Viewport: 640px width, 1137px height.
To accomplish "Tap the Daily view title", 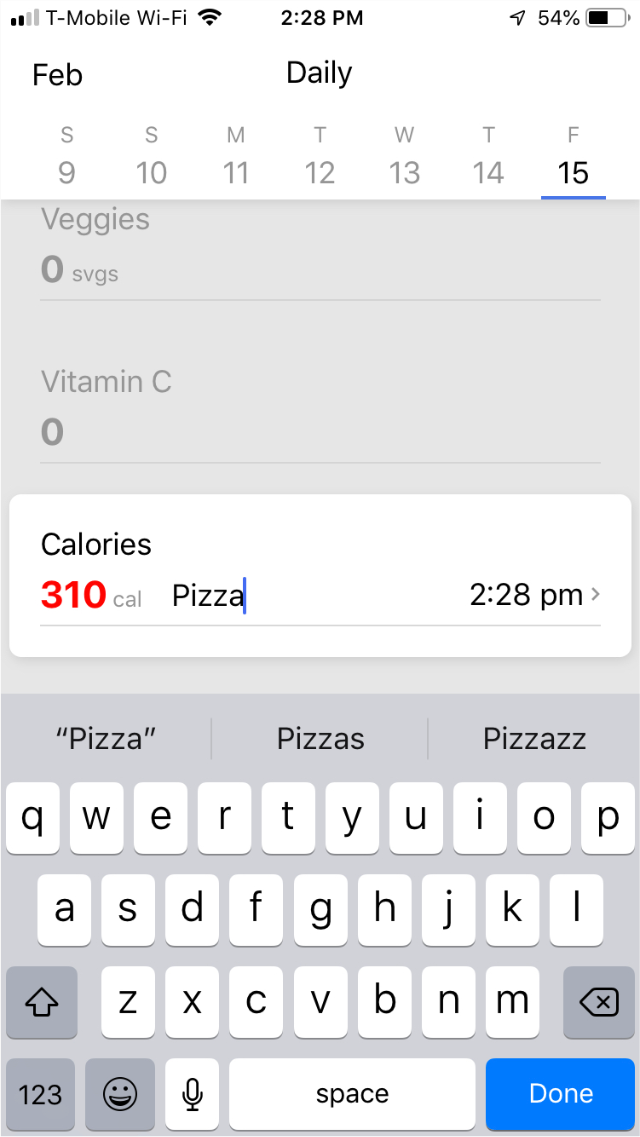I will pos(319,73).
